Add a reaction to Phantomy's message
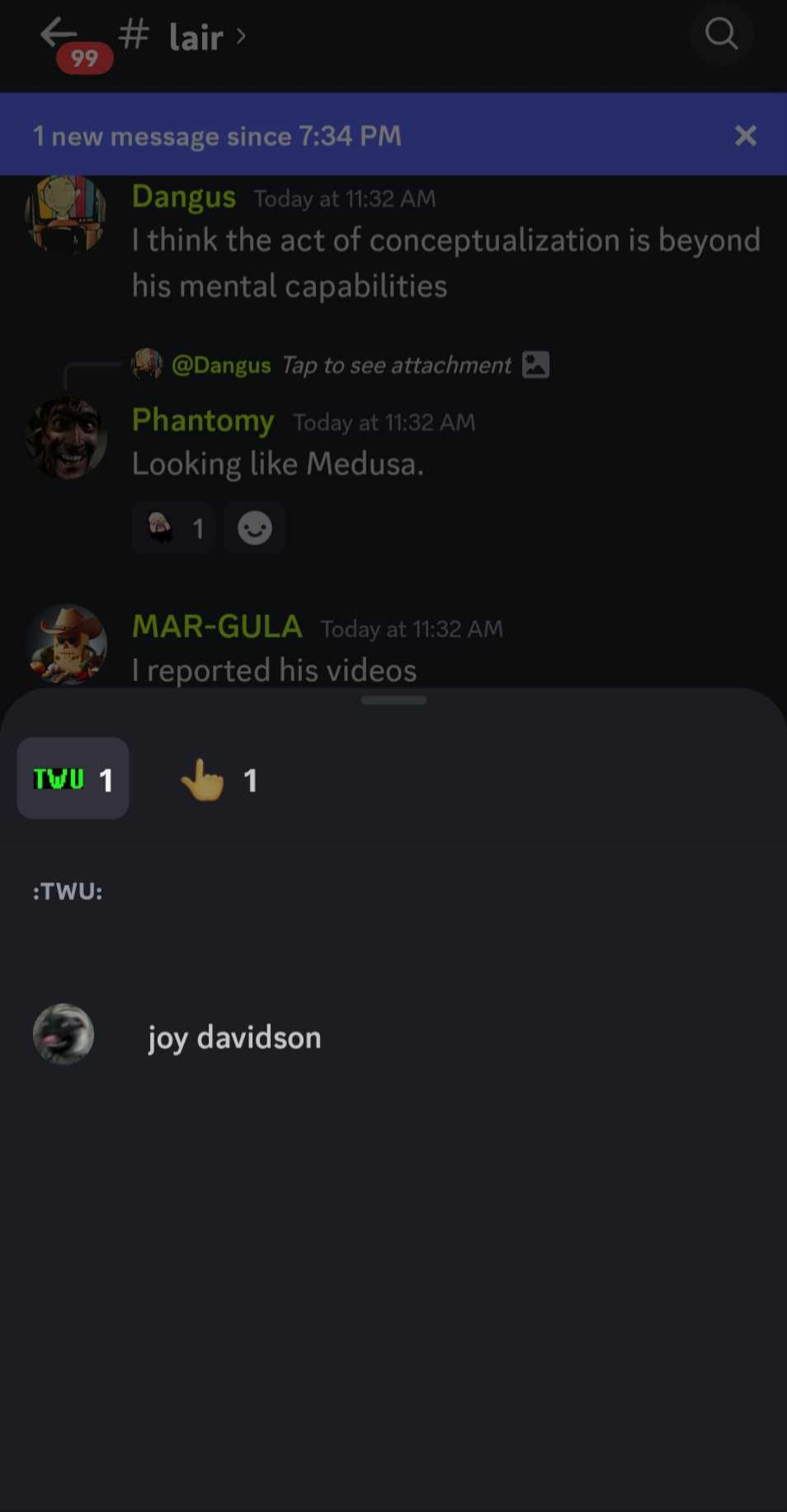787x1512 pixels. (x=255, y=528)
